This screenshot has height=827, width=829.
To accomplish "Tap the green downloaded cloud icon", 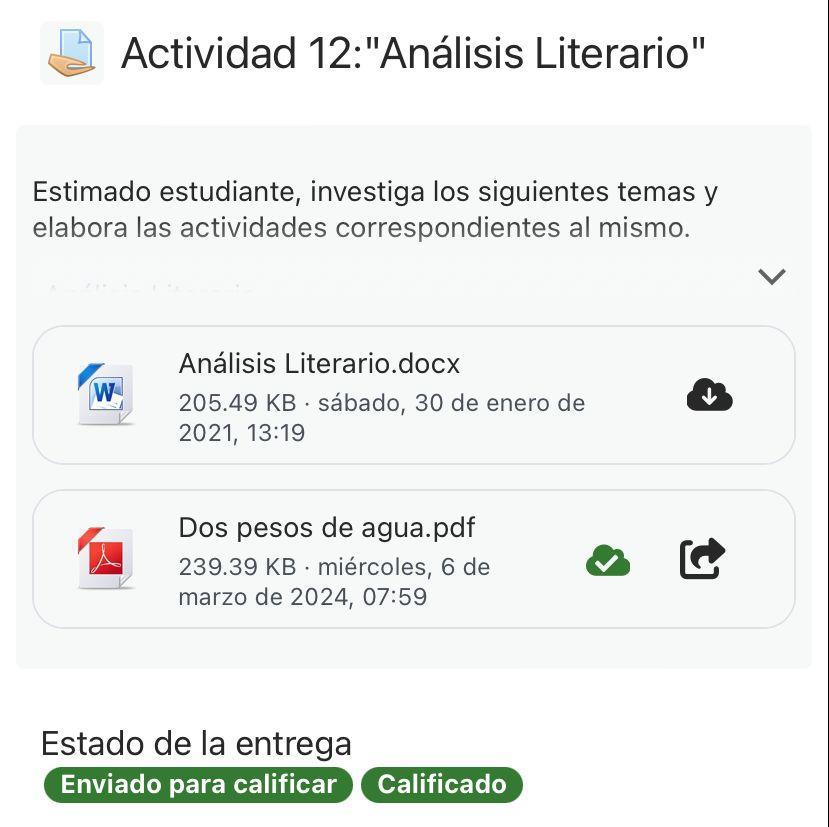I will (x=608, y=560).
